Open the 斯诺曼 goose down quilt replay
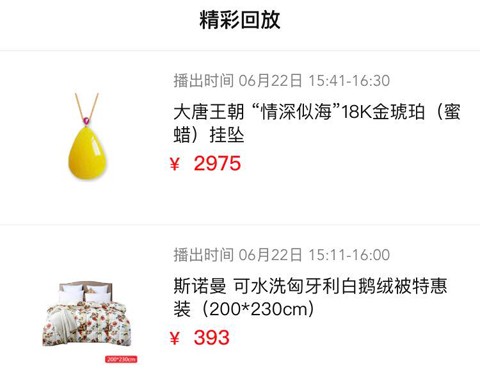The image size is (480, 378). (240, 302)
